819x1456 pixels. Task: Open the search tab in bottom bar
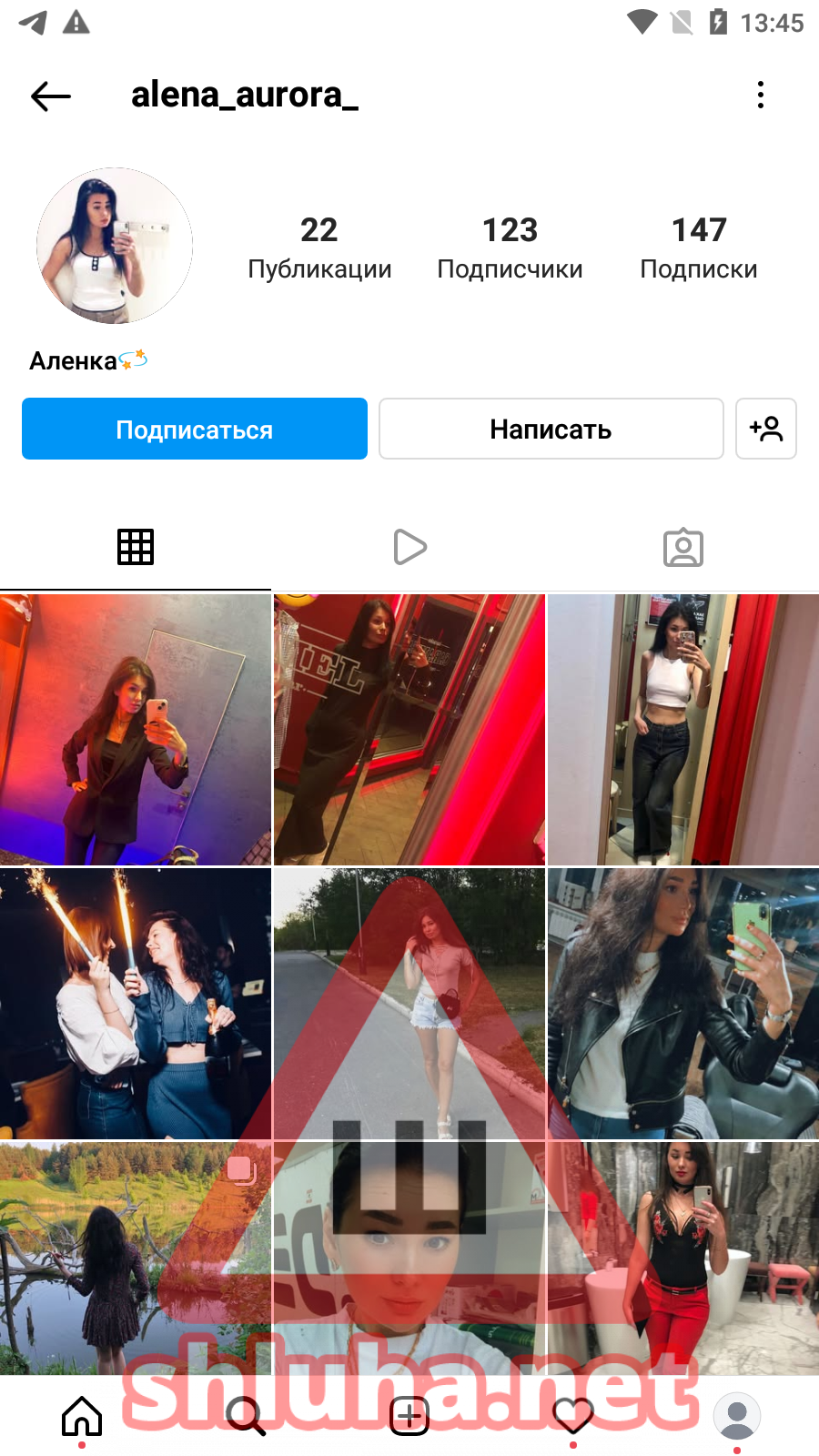pyautogui.click(x=246, y=1416)
